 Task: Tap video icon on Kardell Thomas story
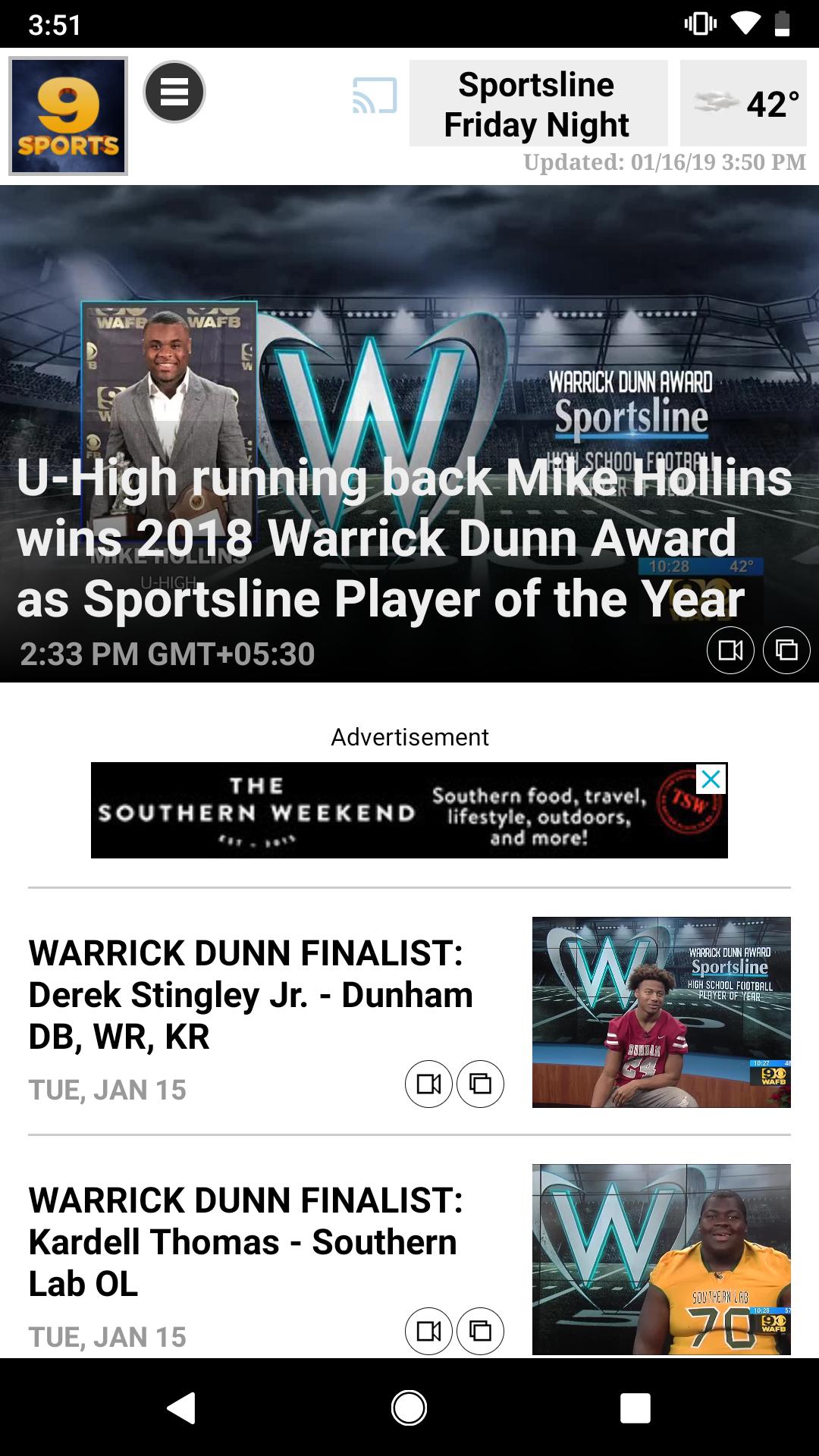point(428,1331)
